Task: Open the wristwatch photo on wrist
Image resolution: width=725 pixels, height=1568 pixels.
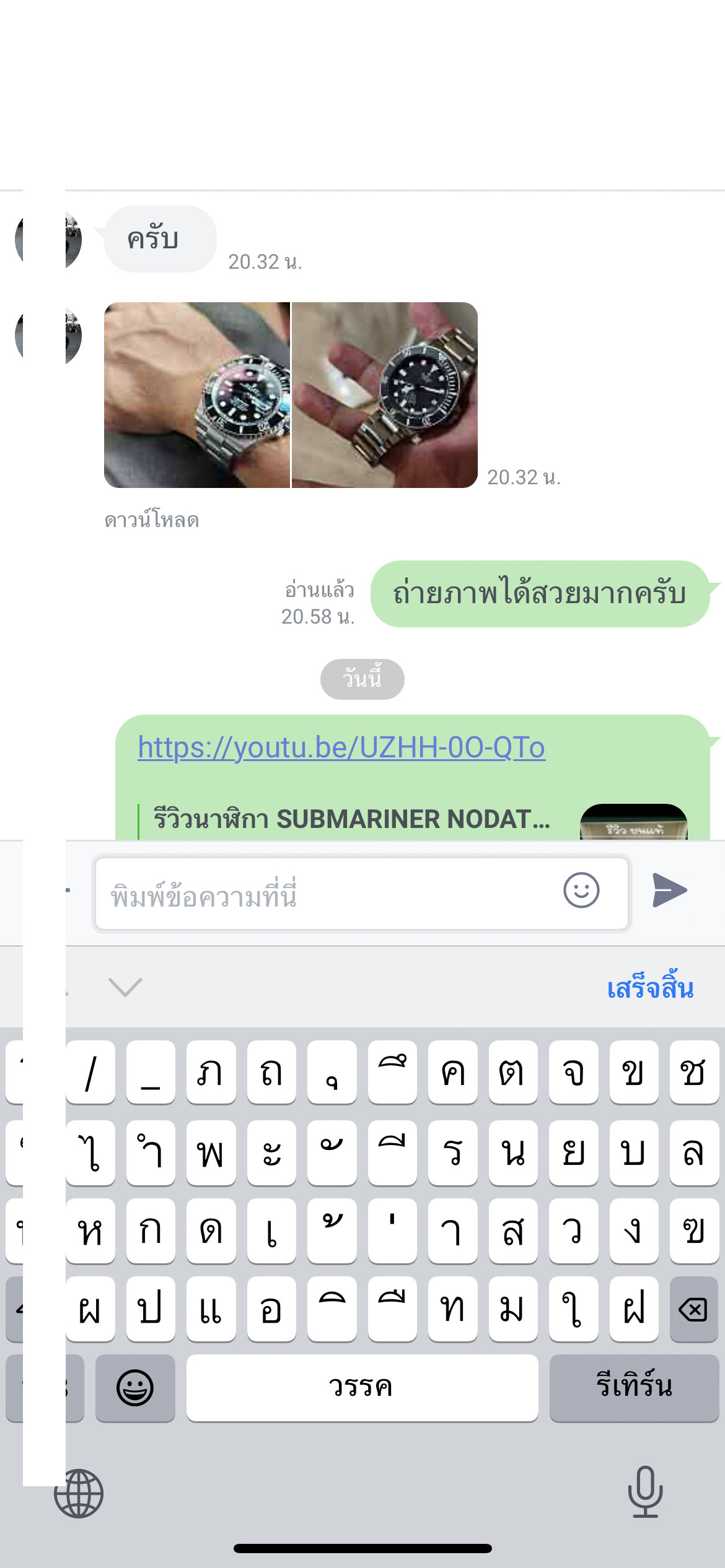Action: tap(196, 395)
